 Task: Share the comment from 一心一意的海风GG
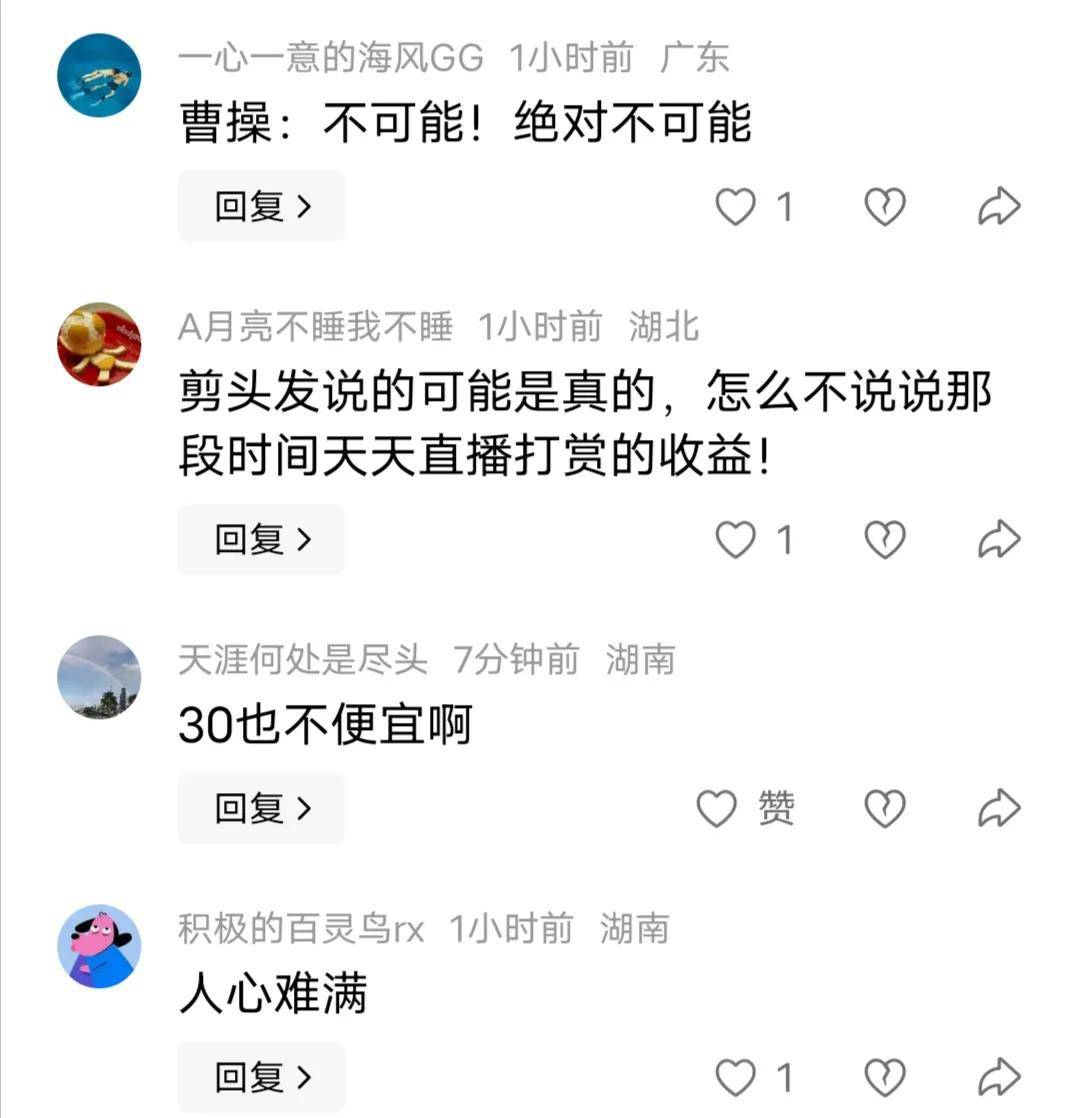click(998, 207)
